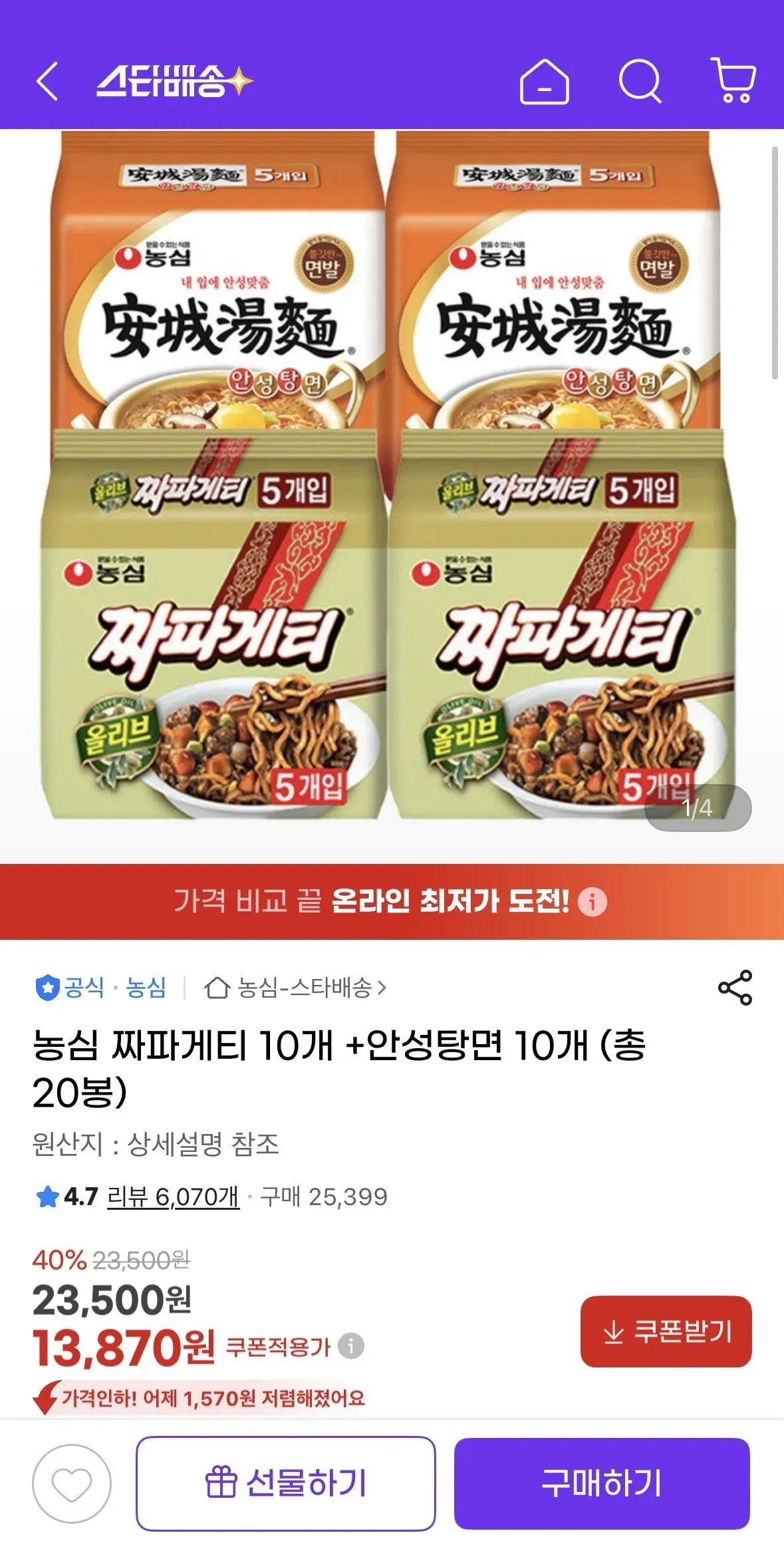Screen dimensions: 784x1543
Task: Open the shopping cart
Action: pos(733,80)
